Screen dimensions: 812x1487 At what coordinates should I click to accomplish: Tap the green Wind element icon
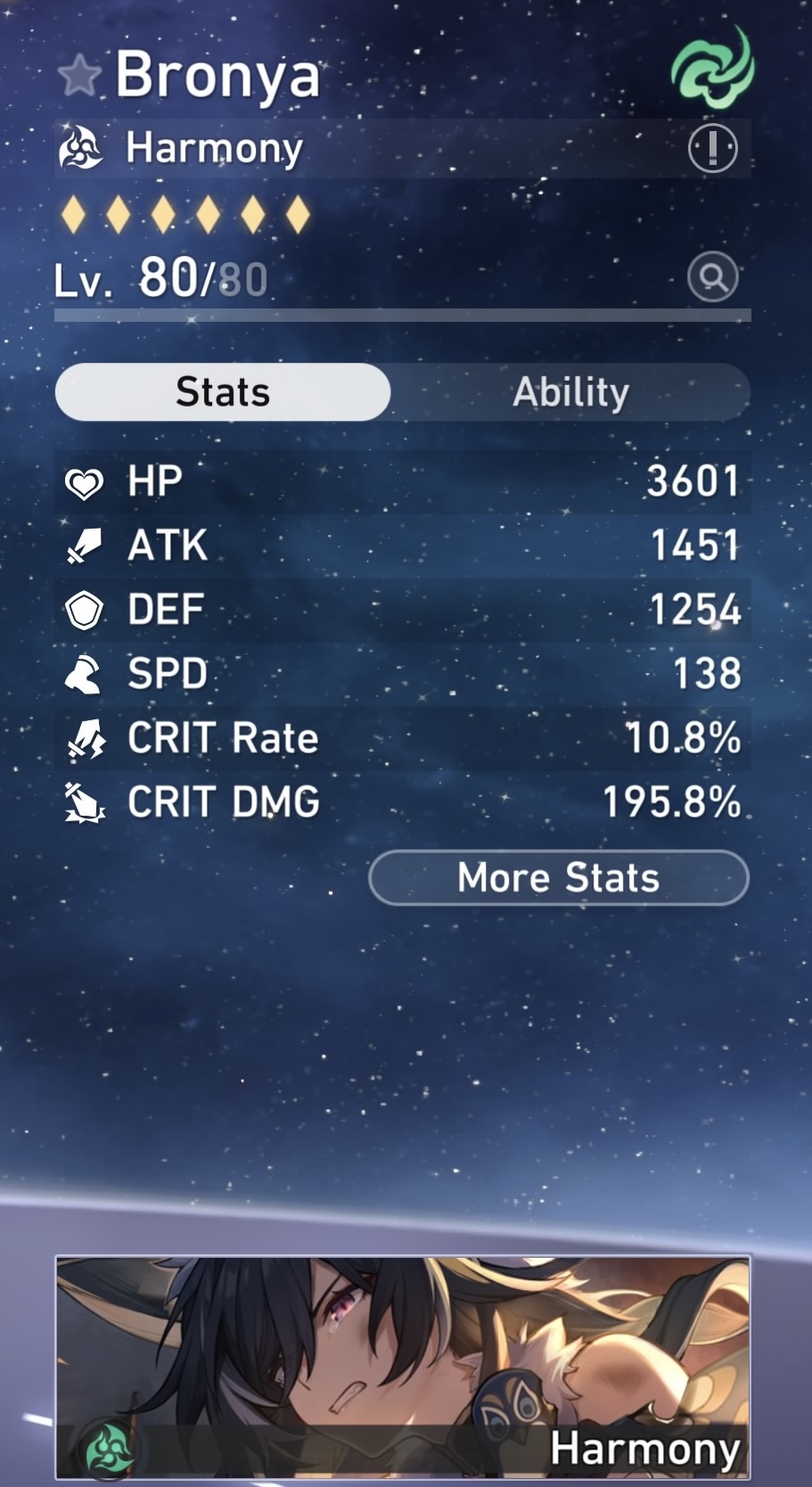tap(712, 69)
